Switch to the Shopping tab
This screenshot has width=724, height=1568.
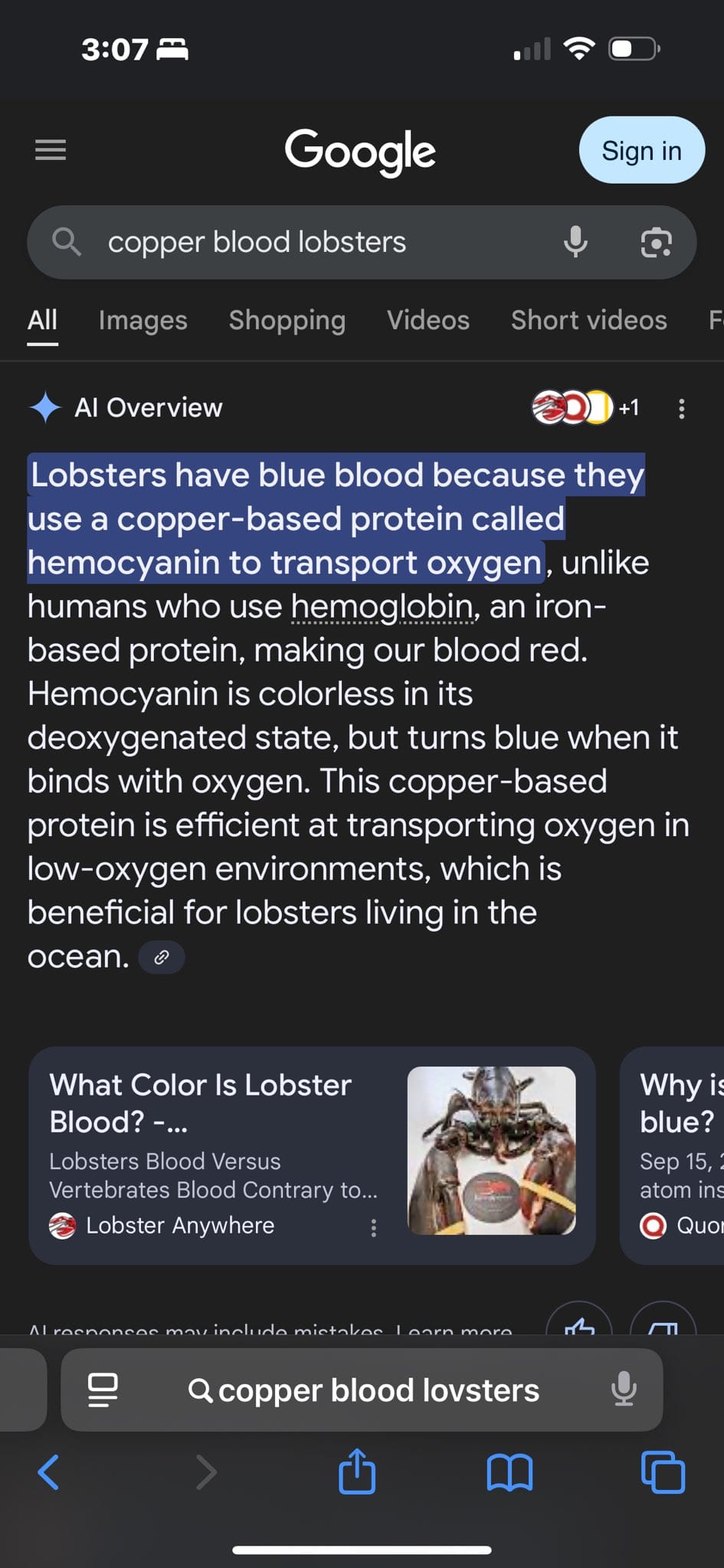[x=287, y=320]
